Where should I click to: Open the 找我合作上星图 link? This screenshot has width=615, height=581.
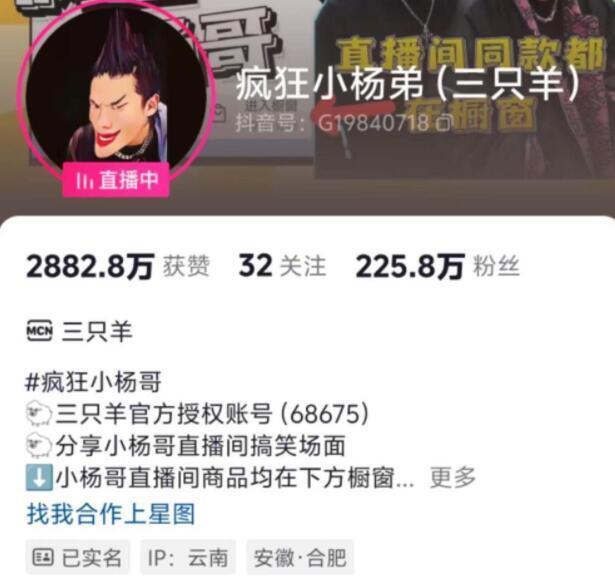click(x=111, y=514)
